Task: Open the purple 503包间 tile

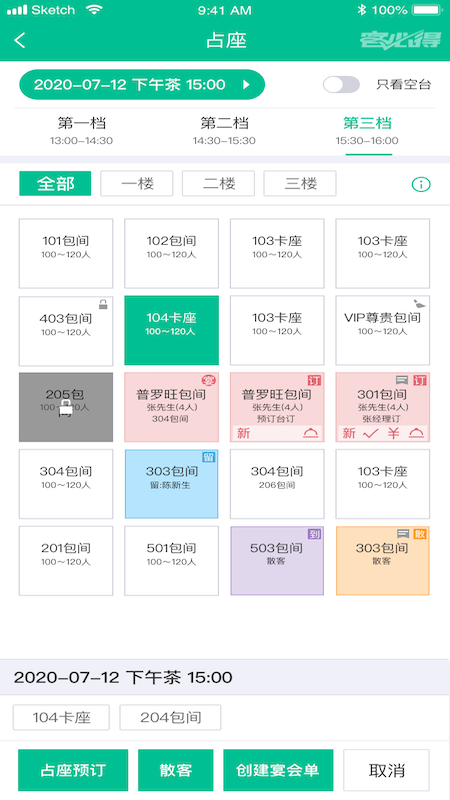Action: [x=277, y=561]
